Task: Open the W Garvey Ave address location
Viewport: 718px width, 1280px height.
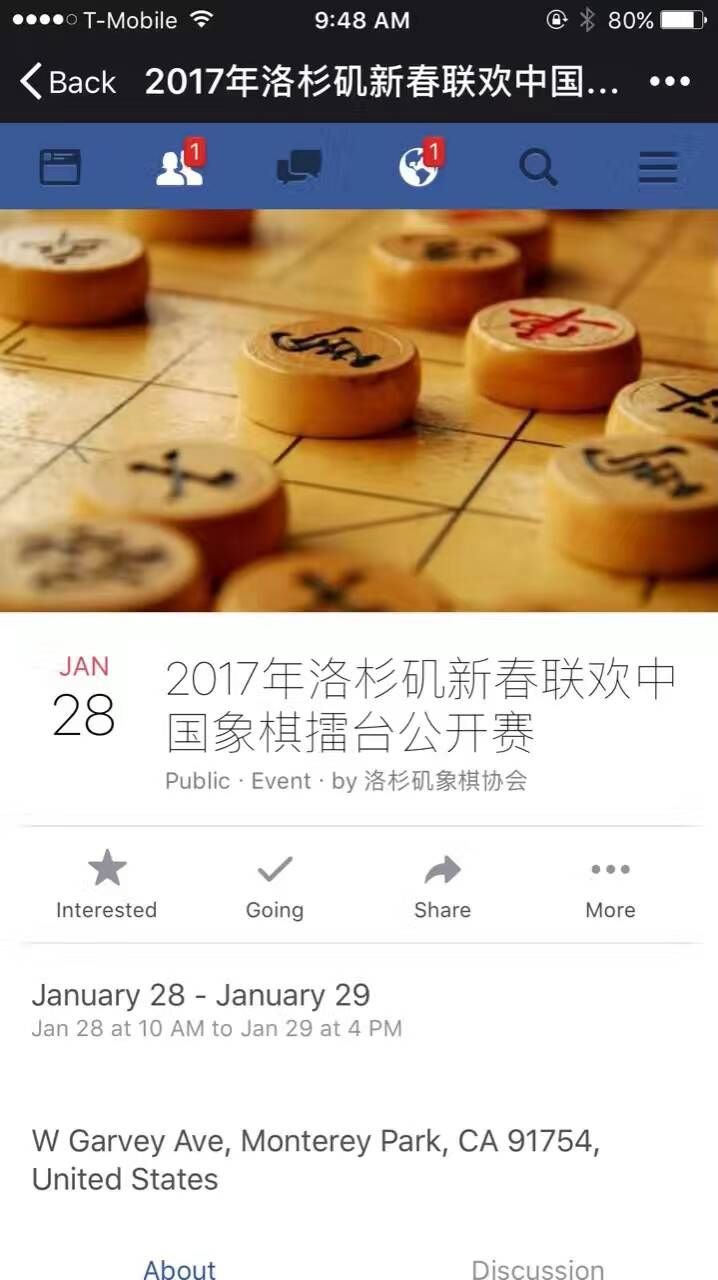Action: 316,1160
